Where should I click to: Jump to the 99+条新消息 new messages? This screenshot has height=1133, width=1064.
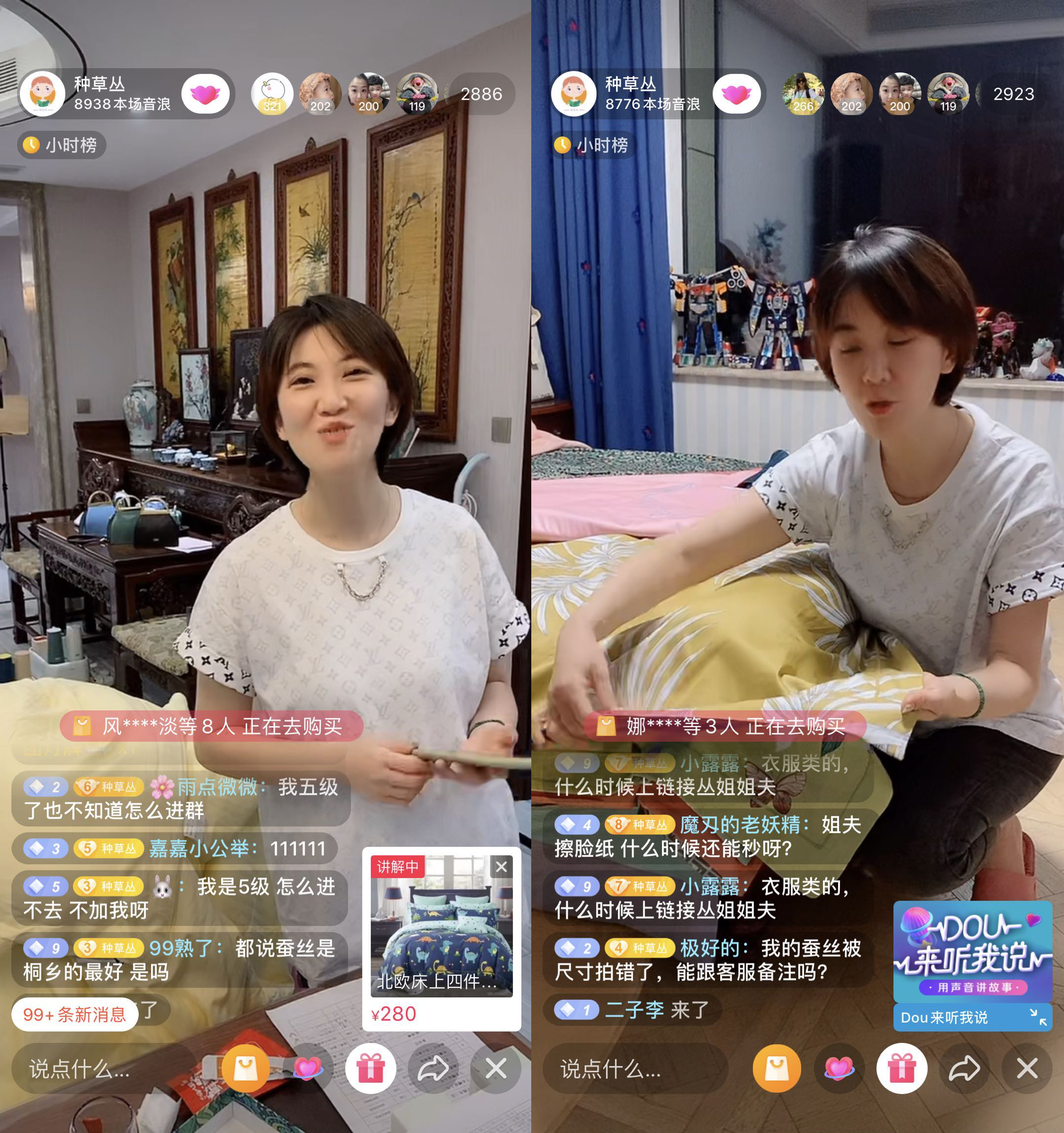(74, 1014)
